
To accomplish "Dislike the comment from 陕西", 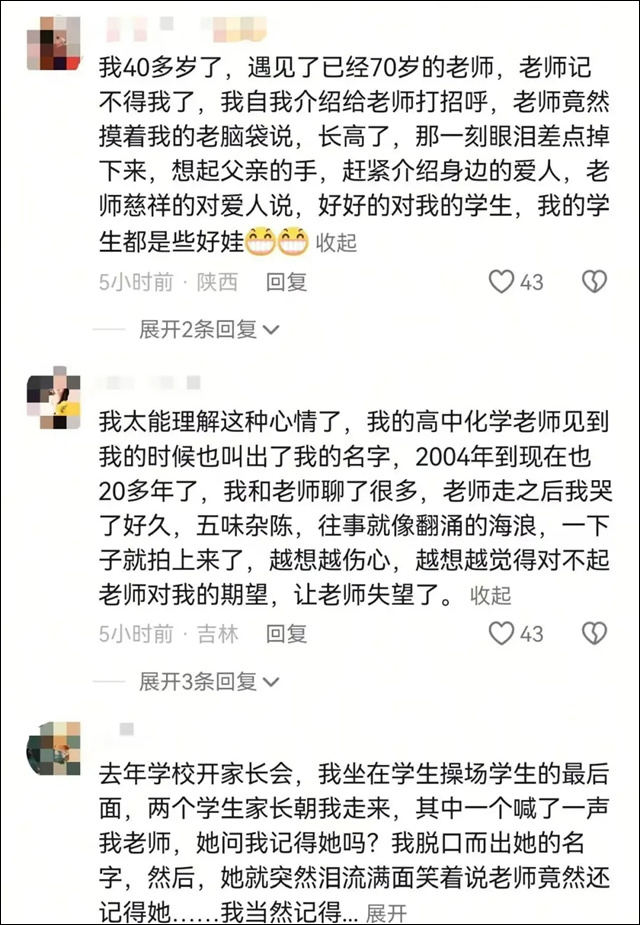I will [595, 282].
